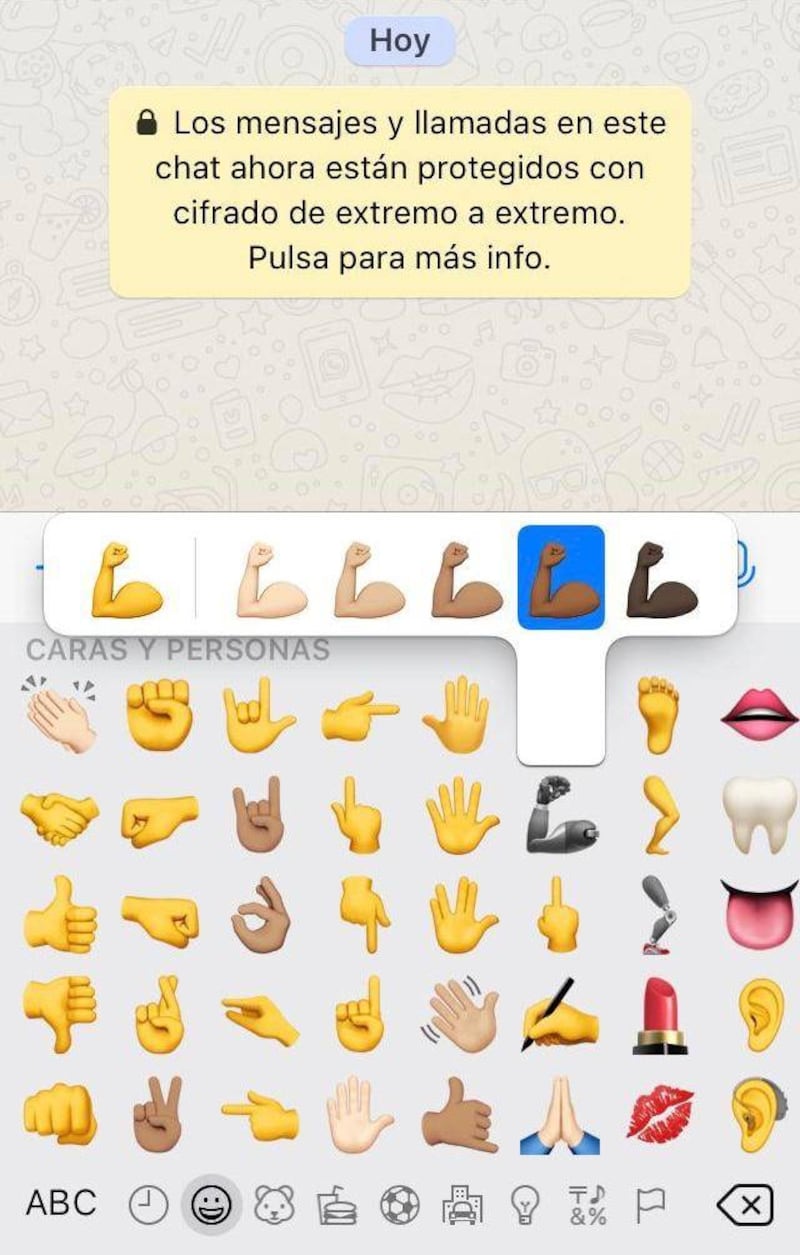Pick the medium-light skin tone biceps
Image resolution: width=800 pixels, height=1255 pixels.
[x=369, y=578]
